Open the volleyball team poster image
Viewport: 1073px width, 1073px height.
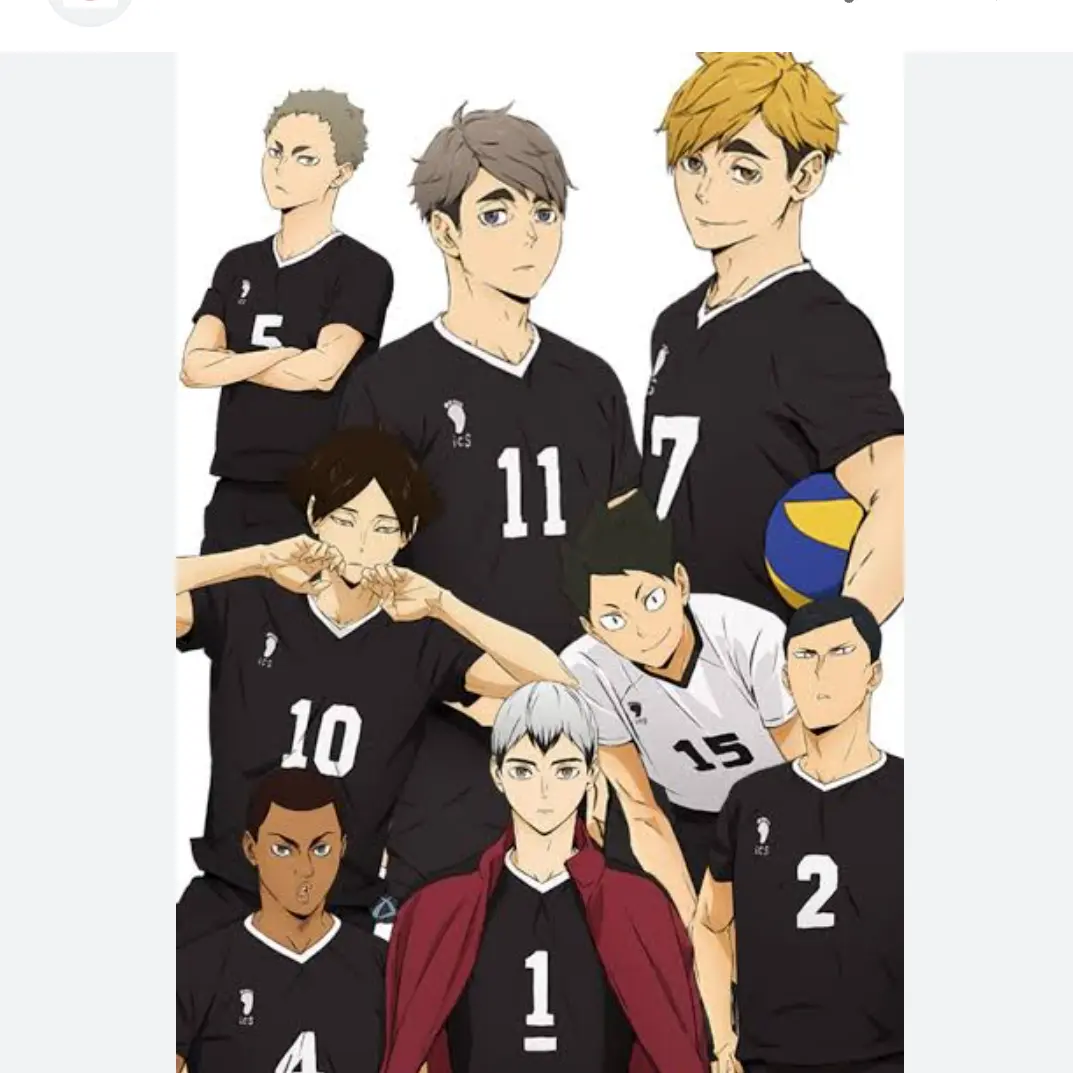click(x=539, y=560)
